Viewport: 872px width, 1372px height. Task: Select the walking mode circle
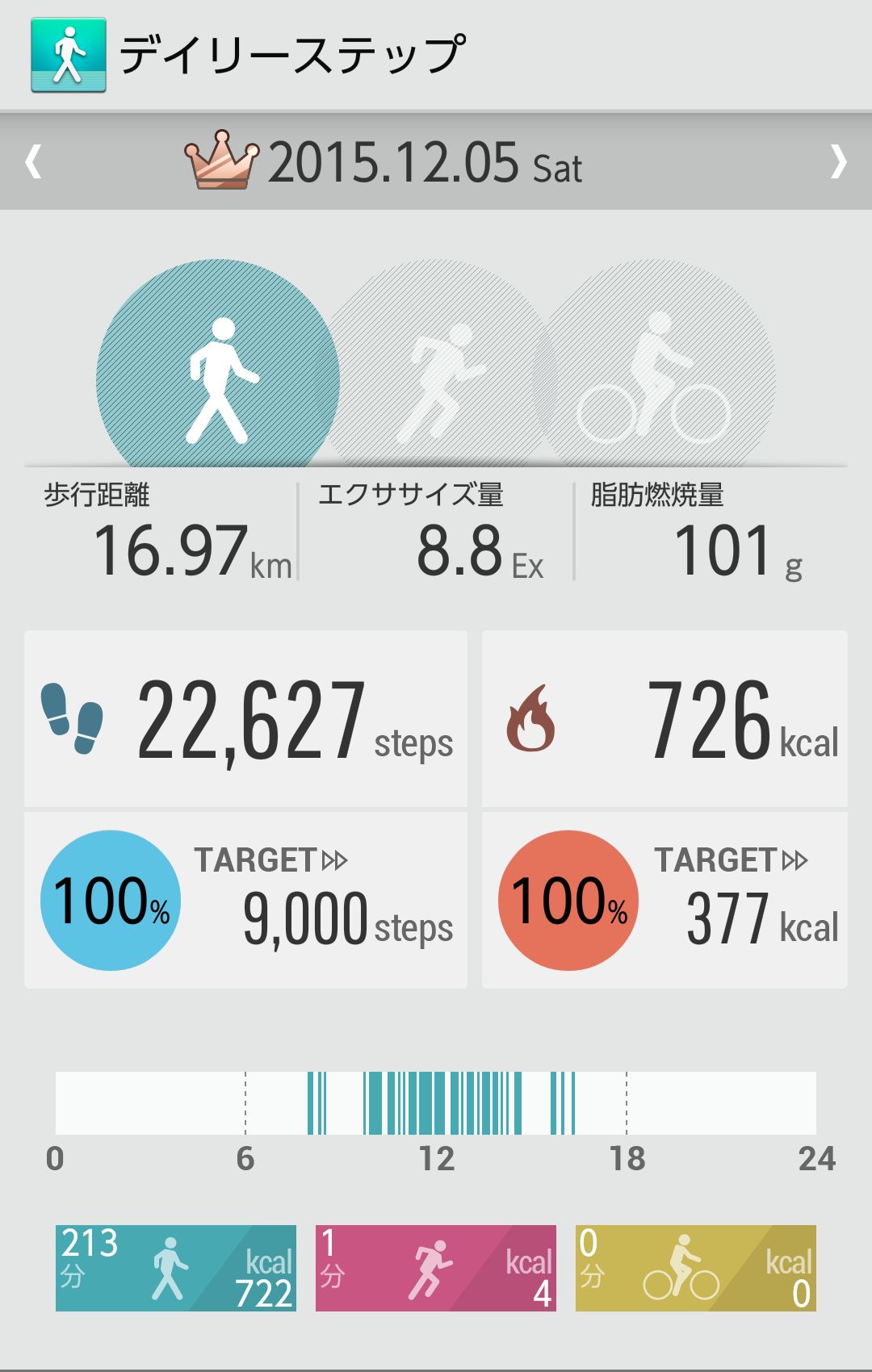pos(216,371)
